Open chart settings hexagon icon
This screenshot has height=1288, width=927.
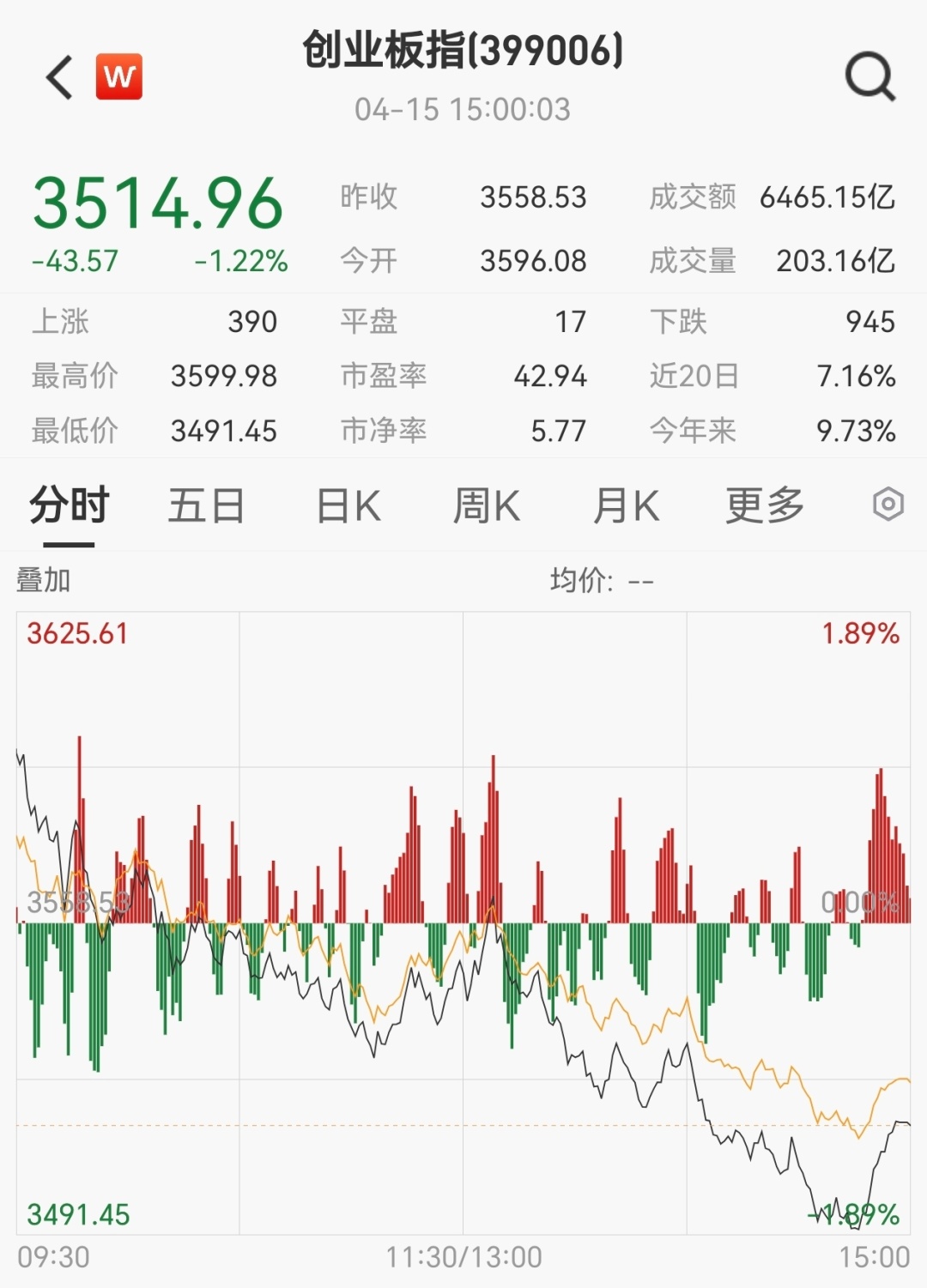[888, 505]
